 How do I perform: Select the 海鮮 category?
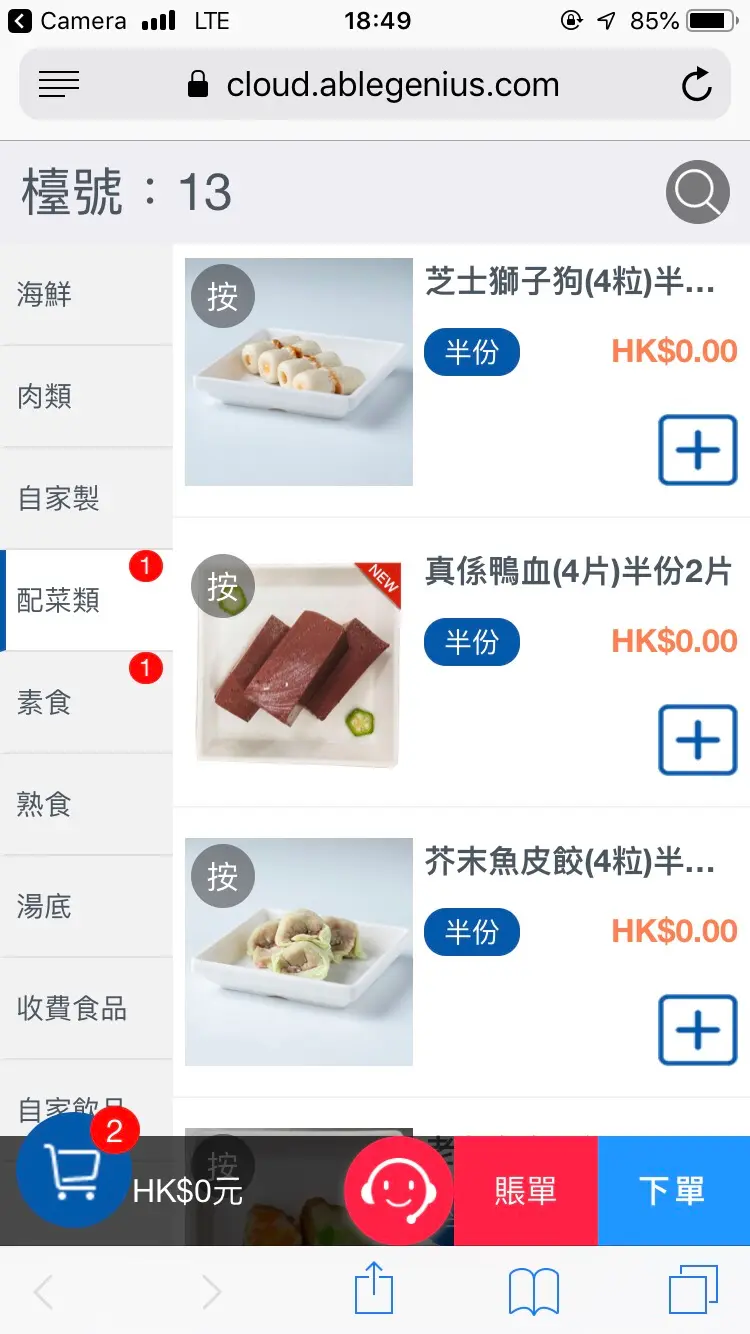tap(86, 295)
